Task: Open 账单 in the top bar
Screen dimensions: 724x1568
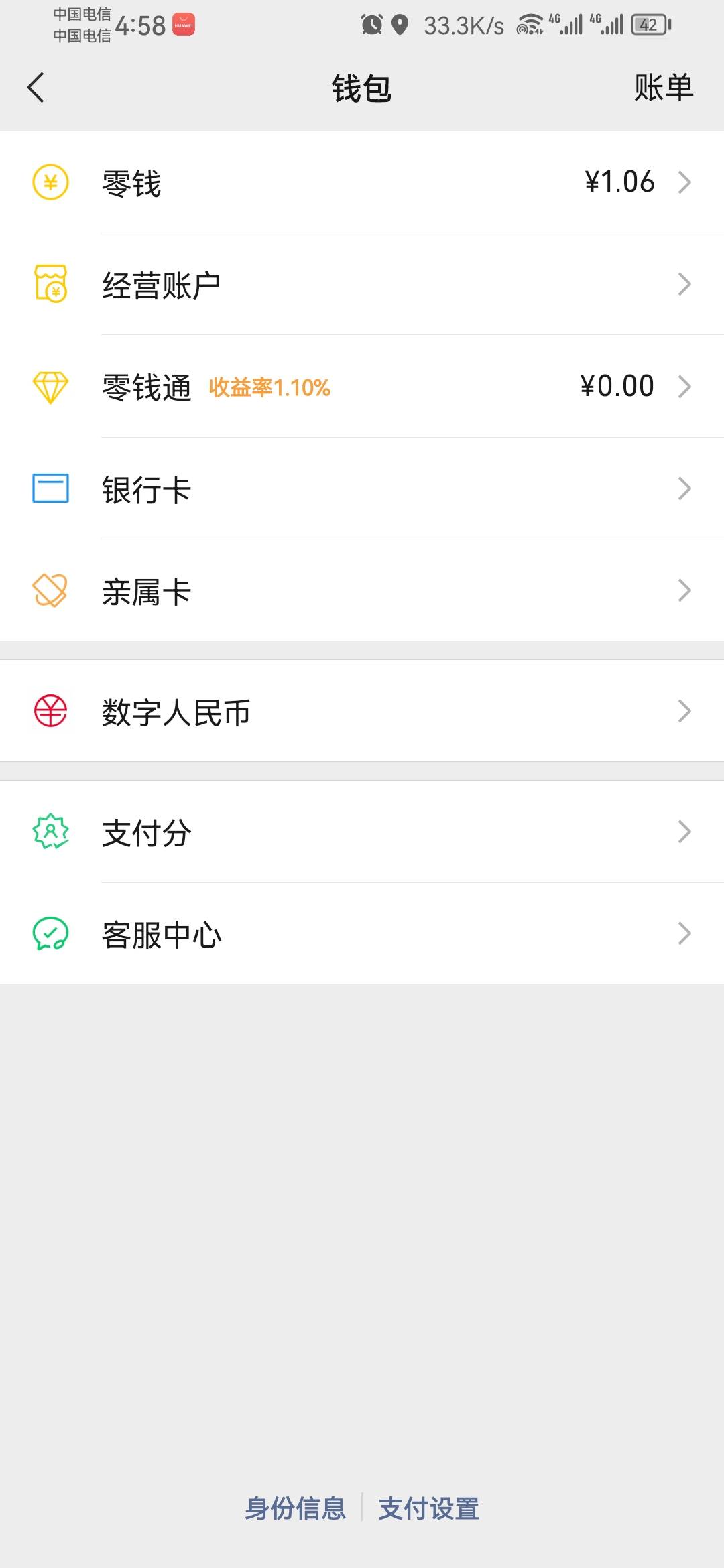Action: 664,88
